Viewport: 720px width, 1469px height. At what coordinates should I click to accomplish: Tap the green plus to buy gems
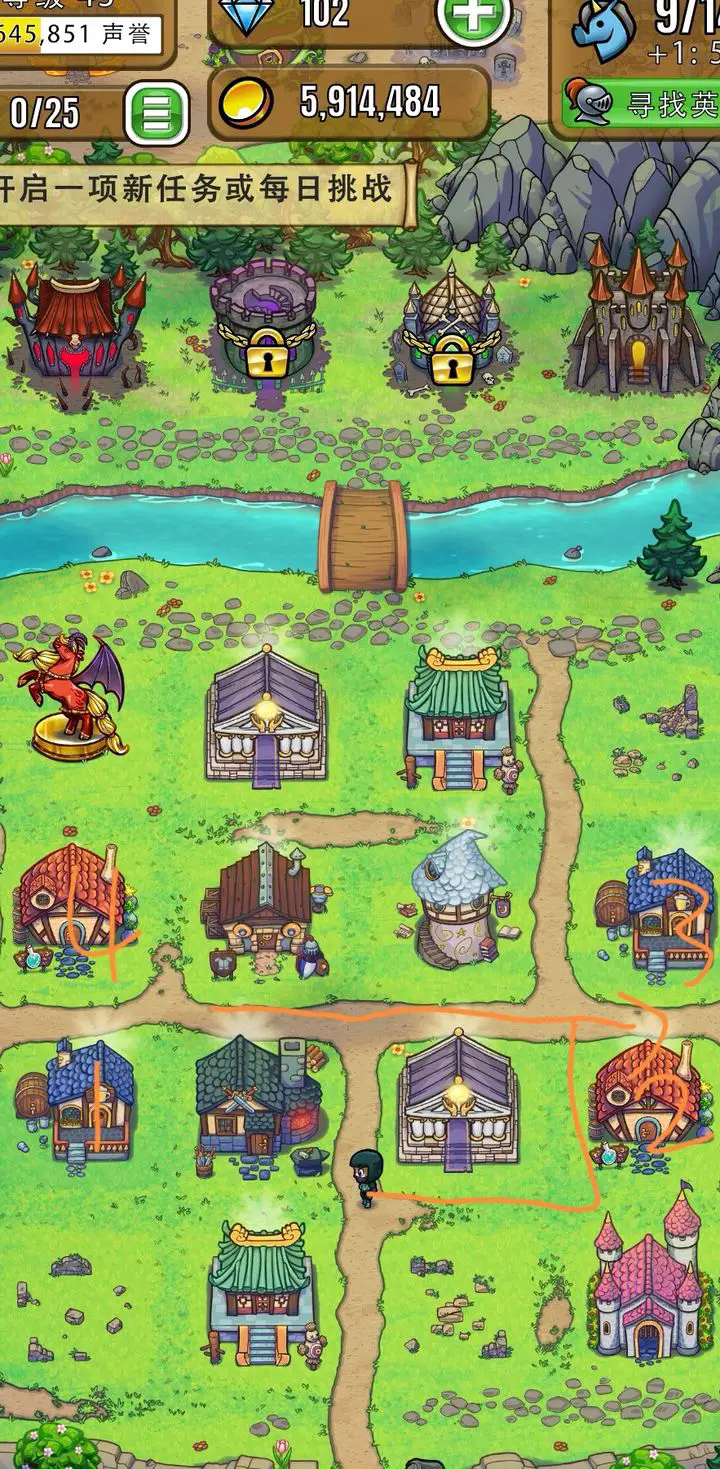click(475, 17)
